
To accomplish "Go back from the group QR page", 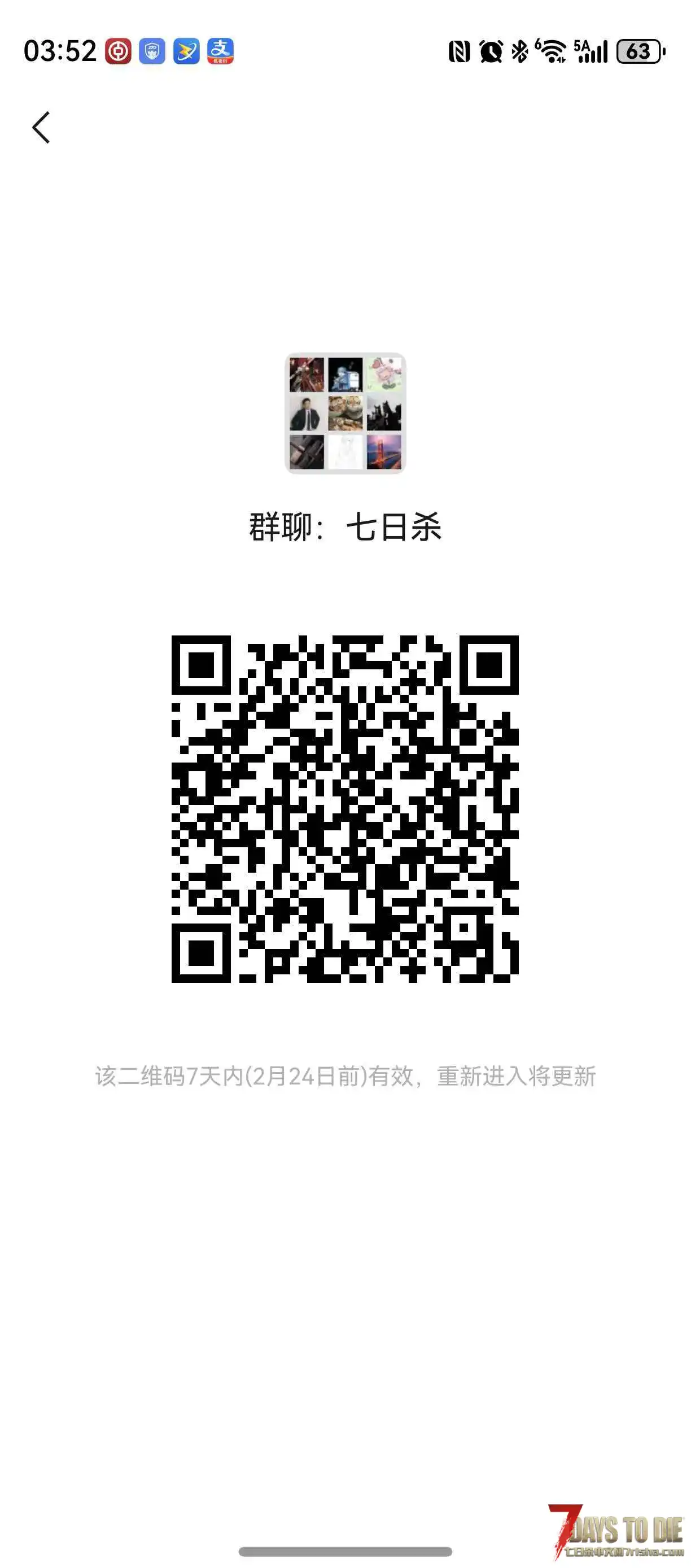I will click(x=41, y=128).
